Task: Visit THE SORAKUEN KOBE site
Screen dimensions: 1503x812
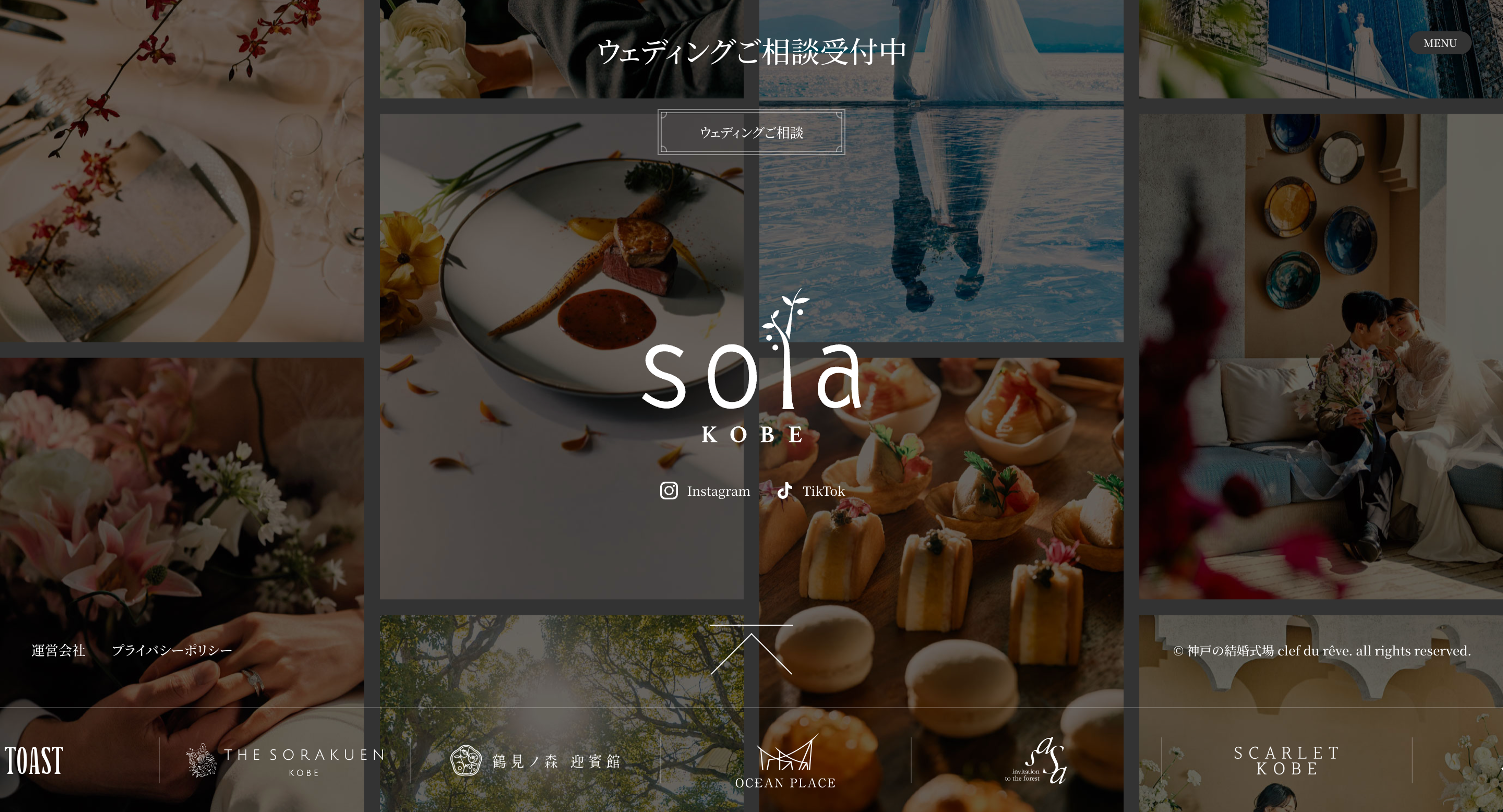Action: point(285,761)
